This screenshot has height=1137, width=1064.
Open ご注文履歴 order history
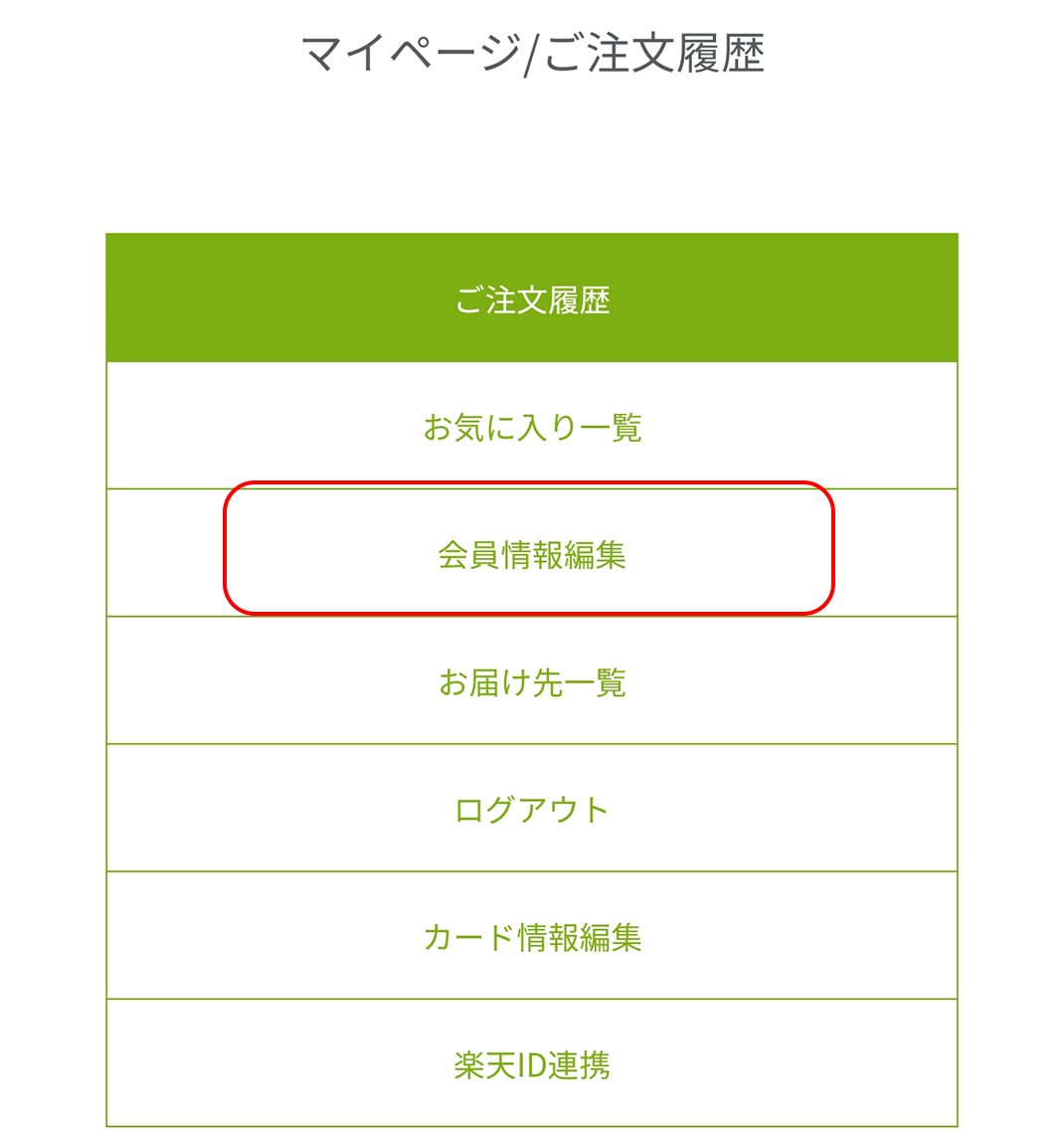click(x=532, y=299)
